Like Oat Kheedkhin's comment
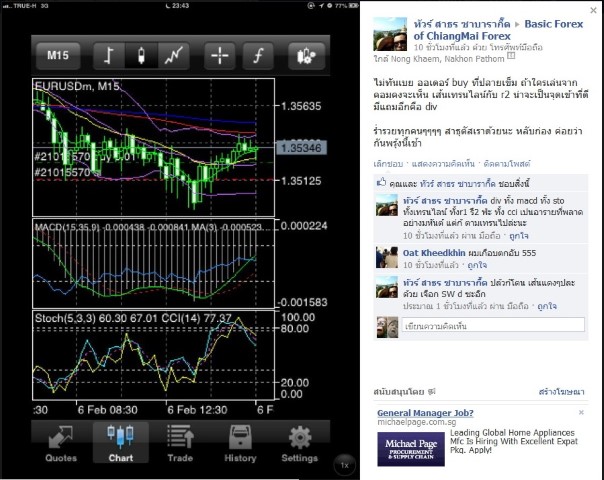 (469, 265)
